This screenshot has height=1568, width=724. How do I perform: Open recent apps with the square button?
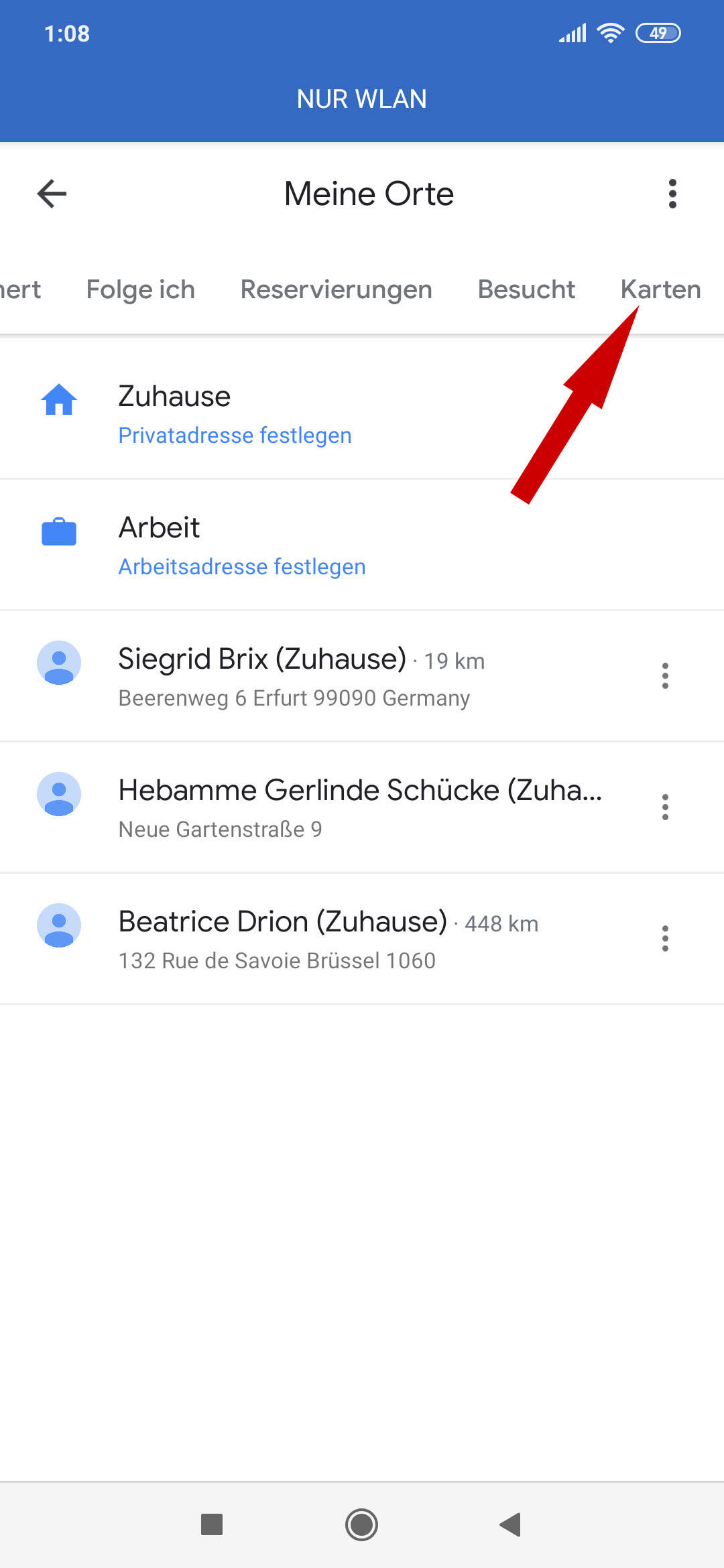212,1525
